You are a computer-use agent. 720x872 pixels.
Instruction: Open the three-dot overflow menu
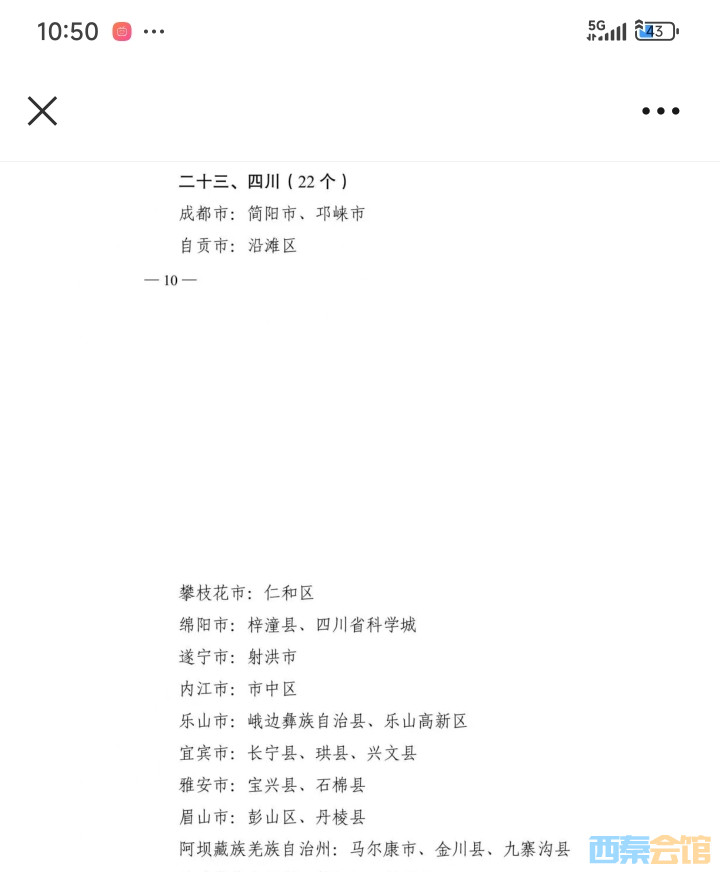click(x=661, y=111)
